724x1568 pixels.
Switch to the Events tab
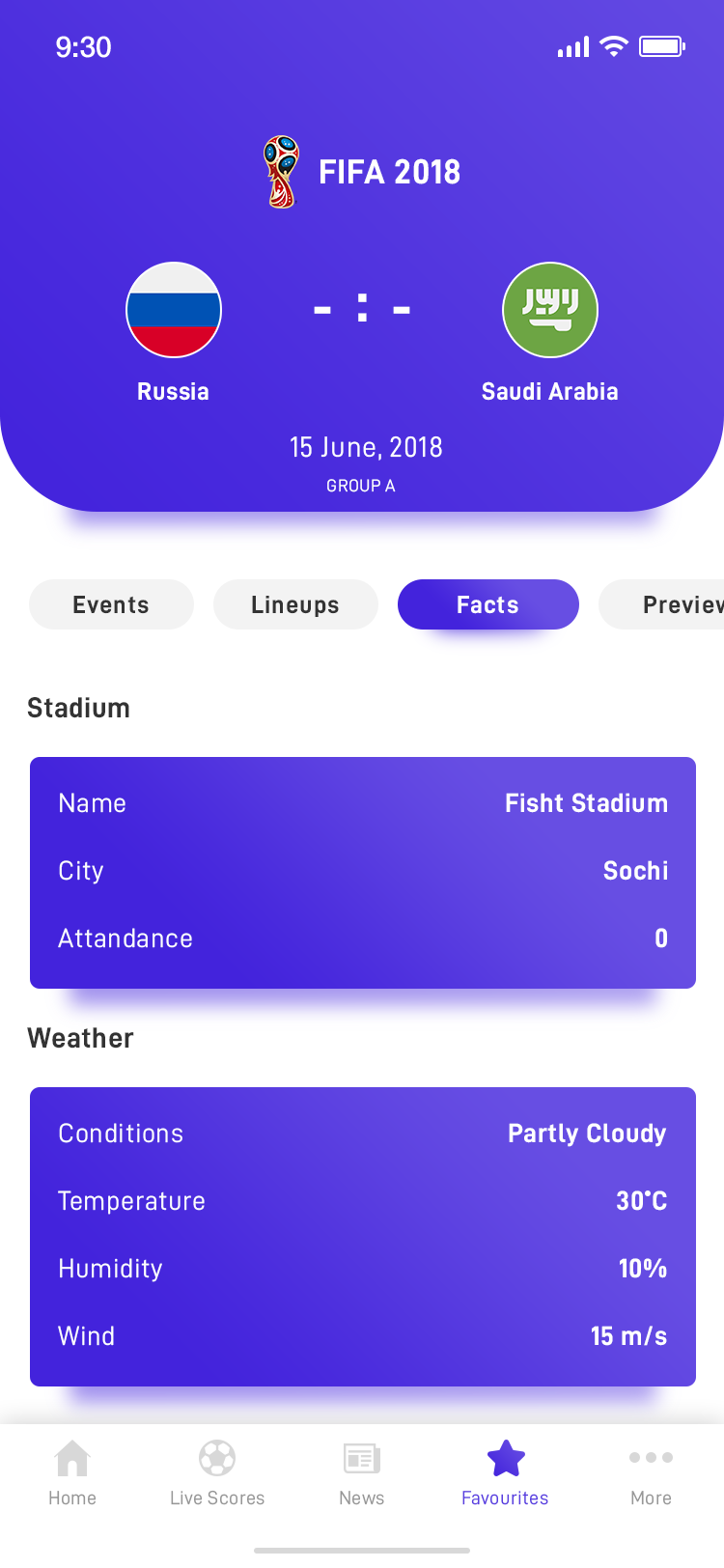(x=111, y=604)
